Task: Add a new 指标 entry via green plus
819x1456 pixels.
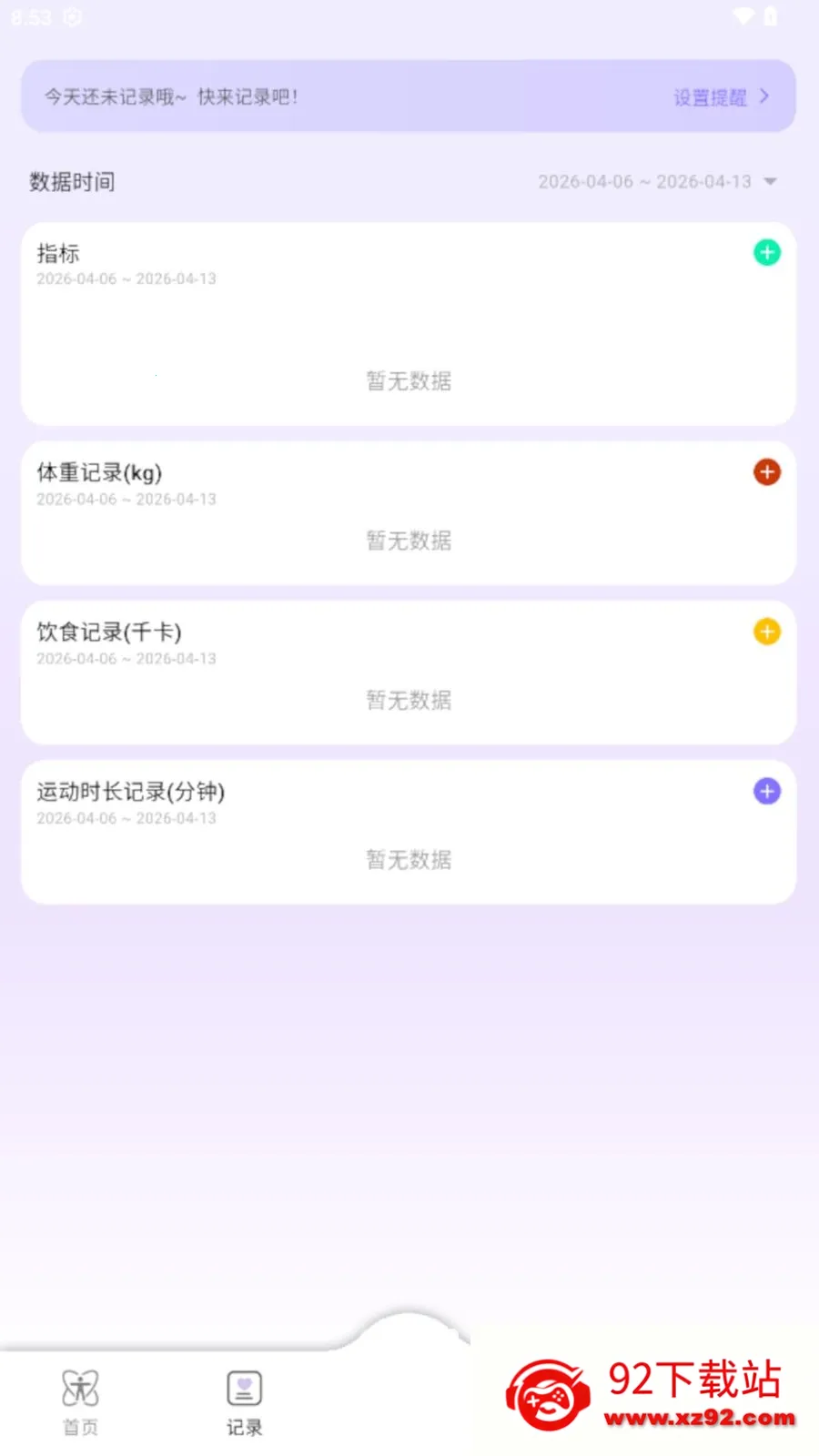Action: (767, 253)
